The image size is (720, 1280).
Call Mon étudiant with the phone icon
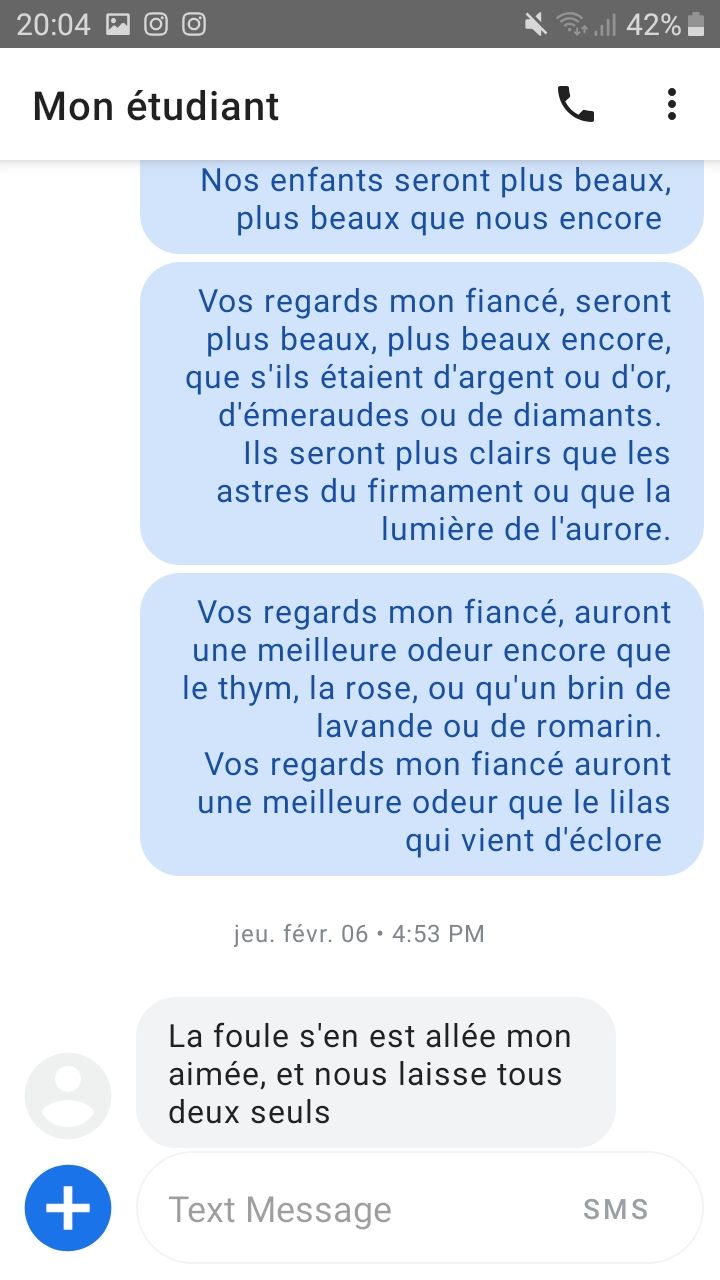pyautogui.click(x=575, y=105)
